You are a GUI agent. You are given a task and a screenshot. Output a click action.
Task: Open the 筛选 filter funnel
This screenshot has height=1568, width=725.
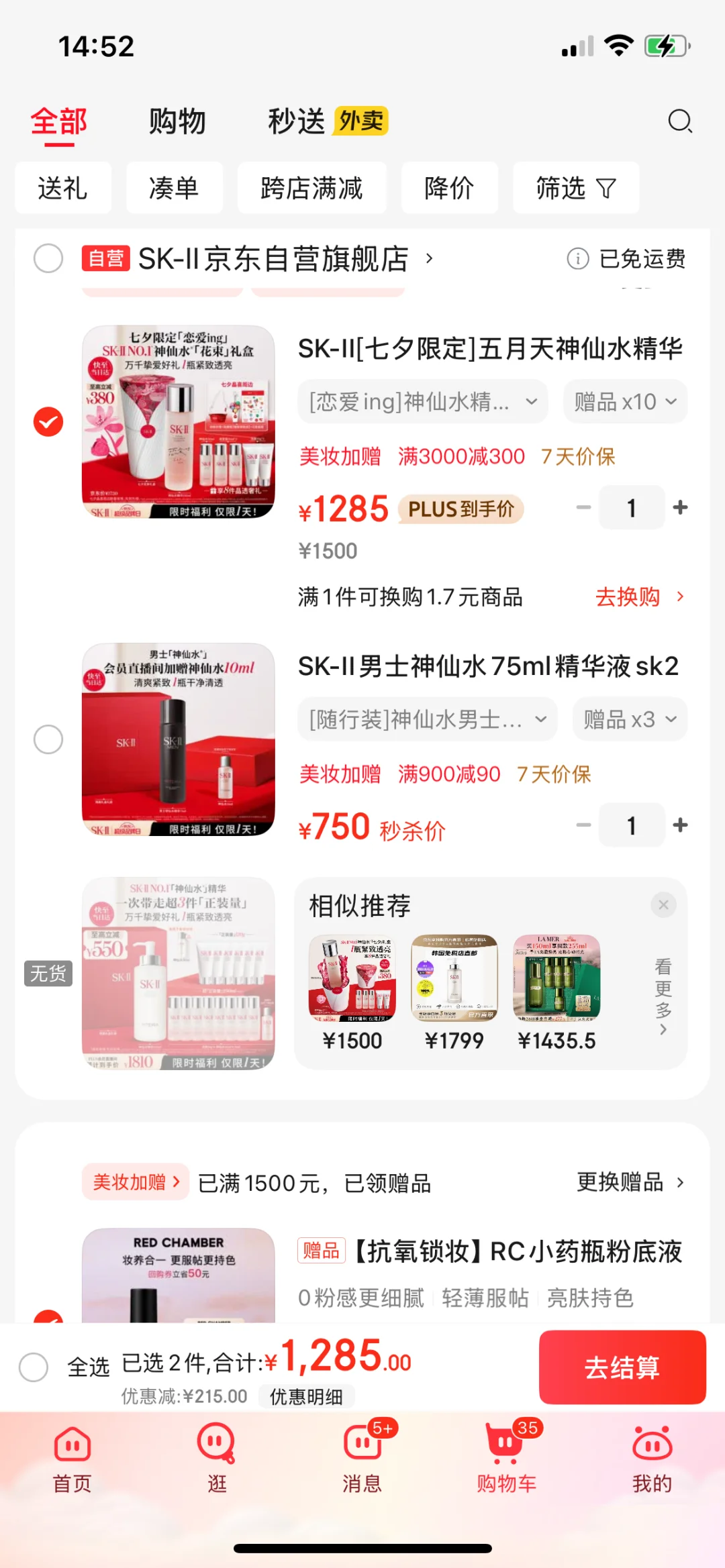coord(575,188)
